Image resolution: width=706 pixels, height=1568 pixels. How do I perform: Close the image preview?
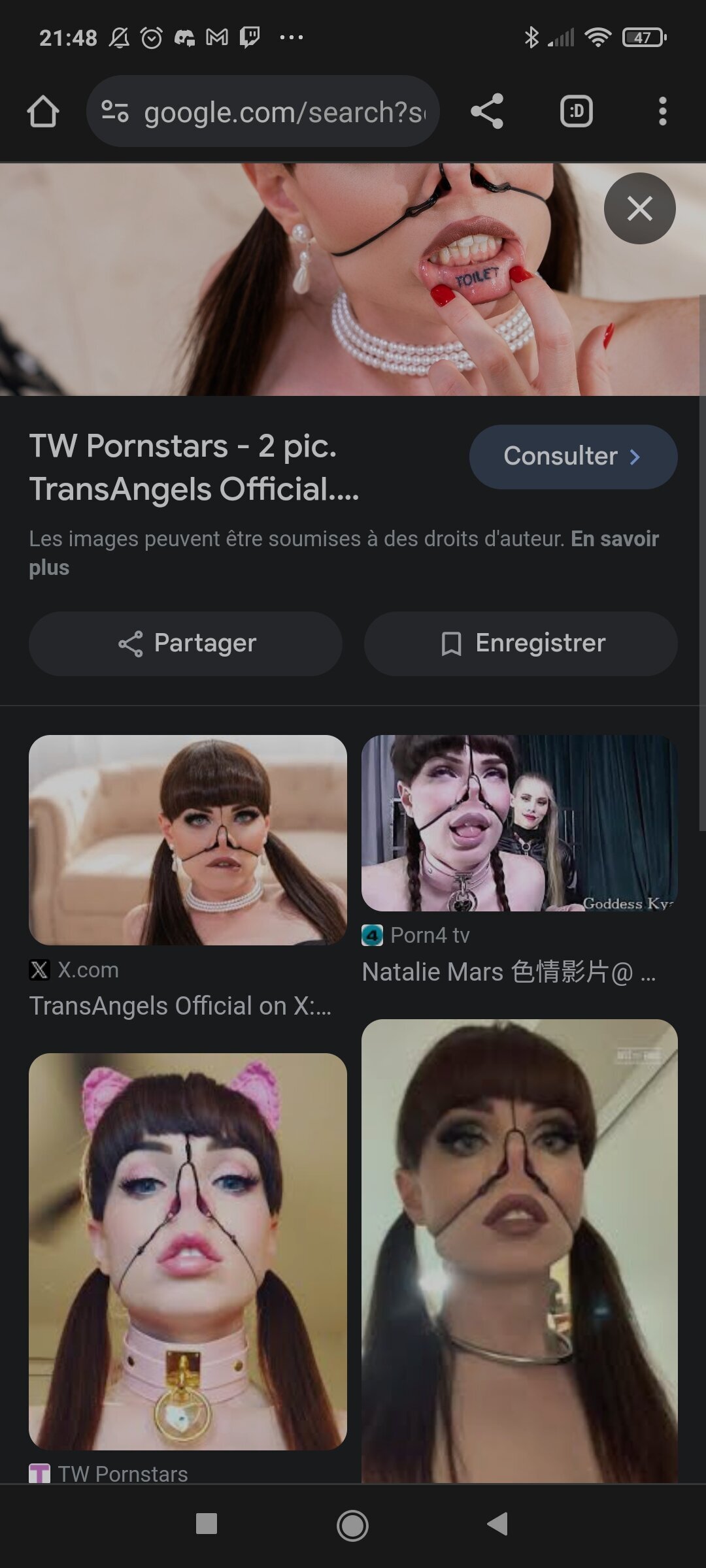pyautogui.click(x=639, y=208)
